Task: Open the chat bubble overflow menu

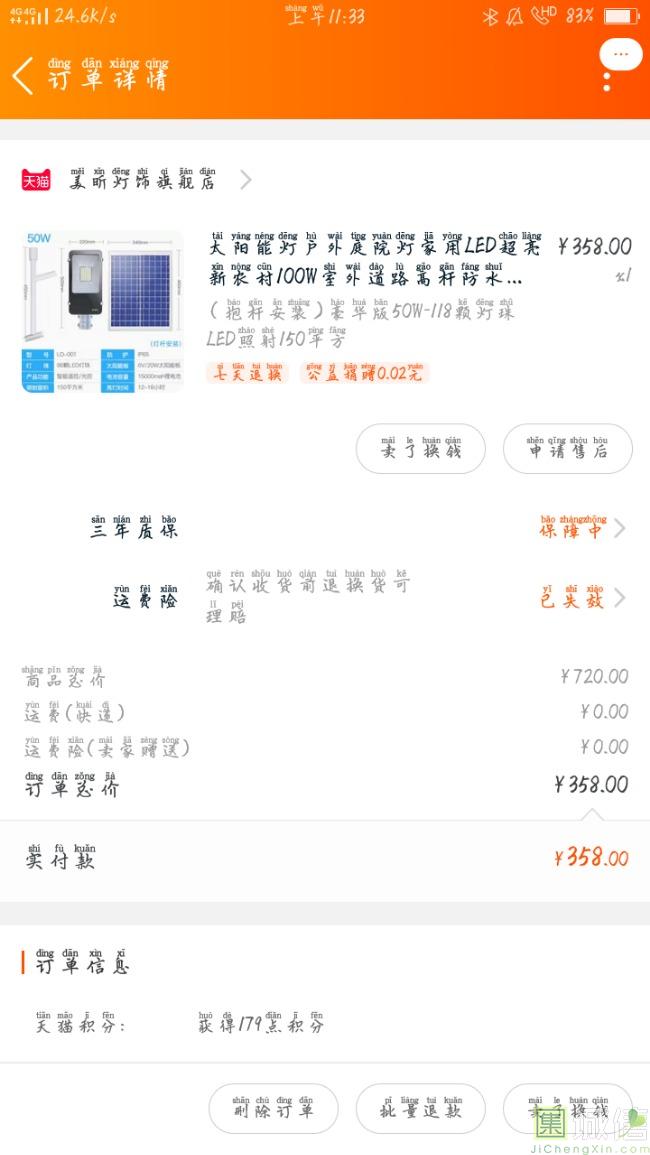Action: [620, 54]
